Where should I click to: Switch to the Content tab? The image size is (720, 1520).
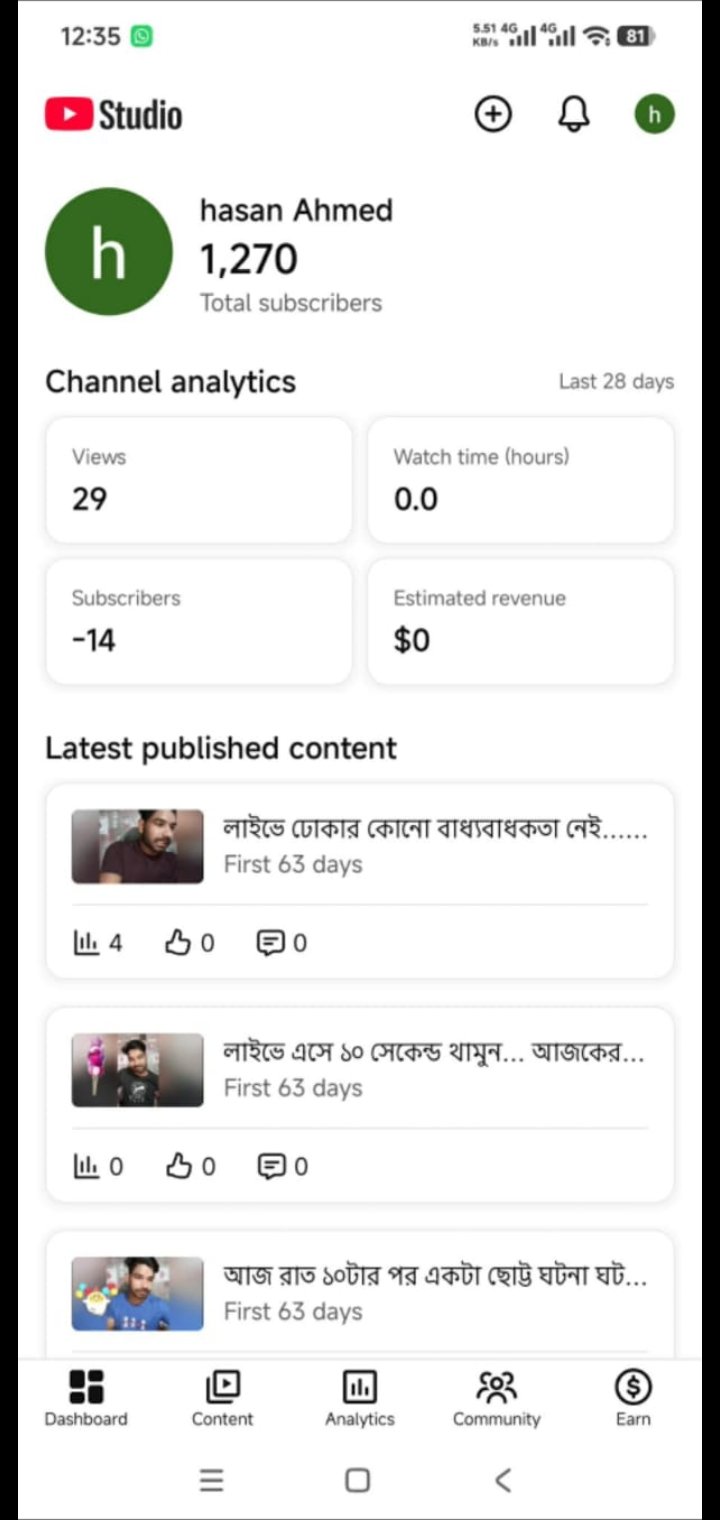[223, 1398]
